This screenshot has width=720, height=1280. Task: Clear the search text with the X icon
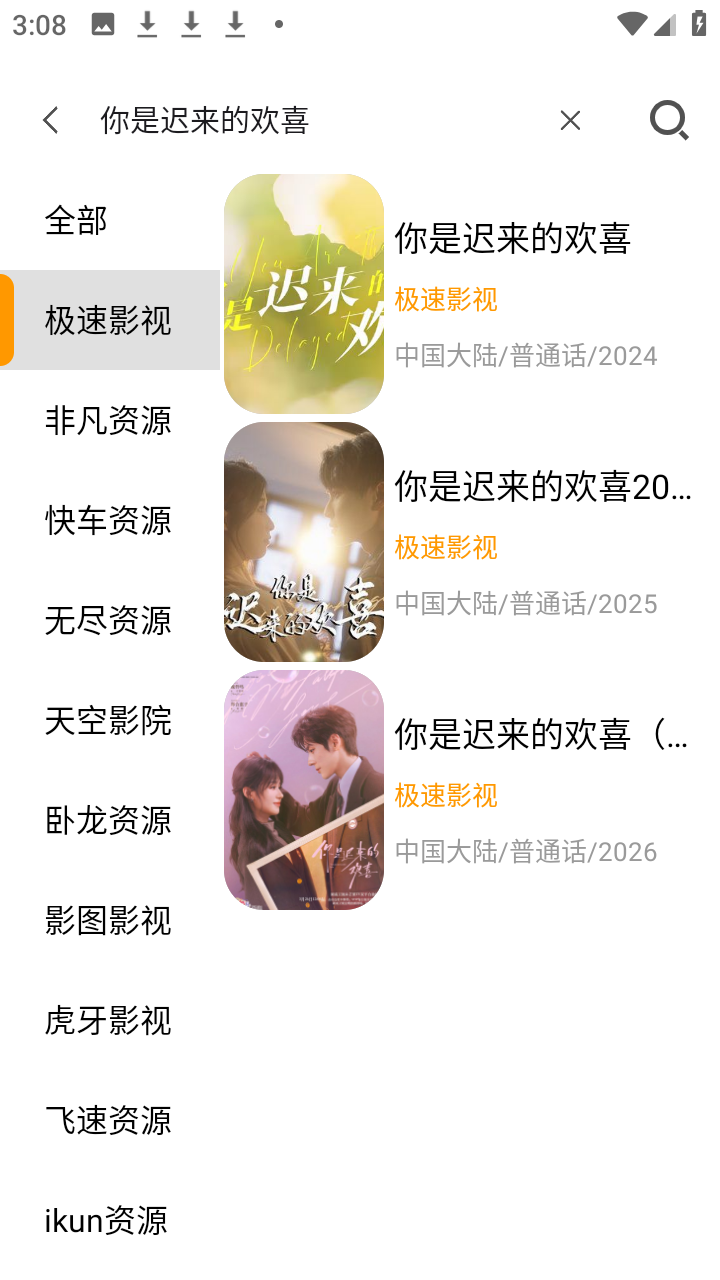click(x=570, y=120)
